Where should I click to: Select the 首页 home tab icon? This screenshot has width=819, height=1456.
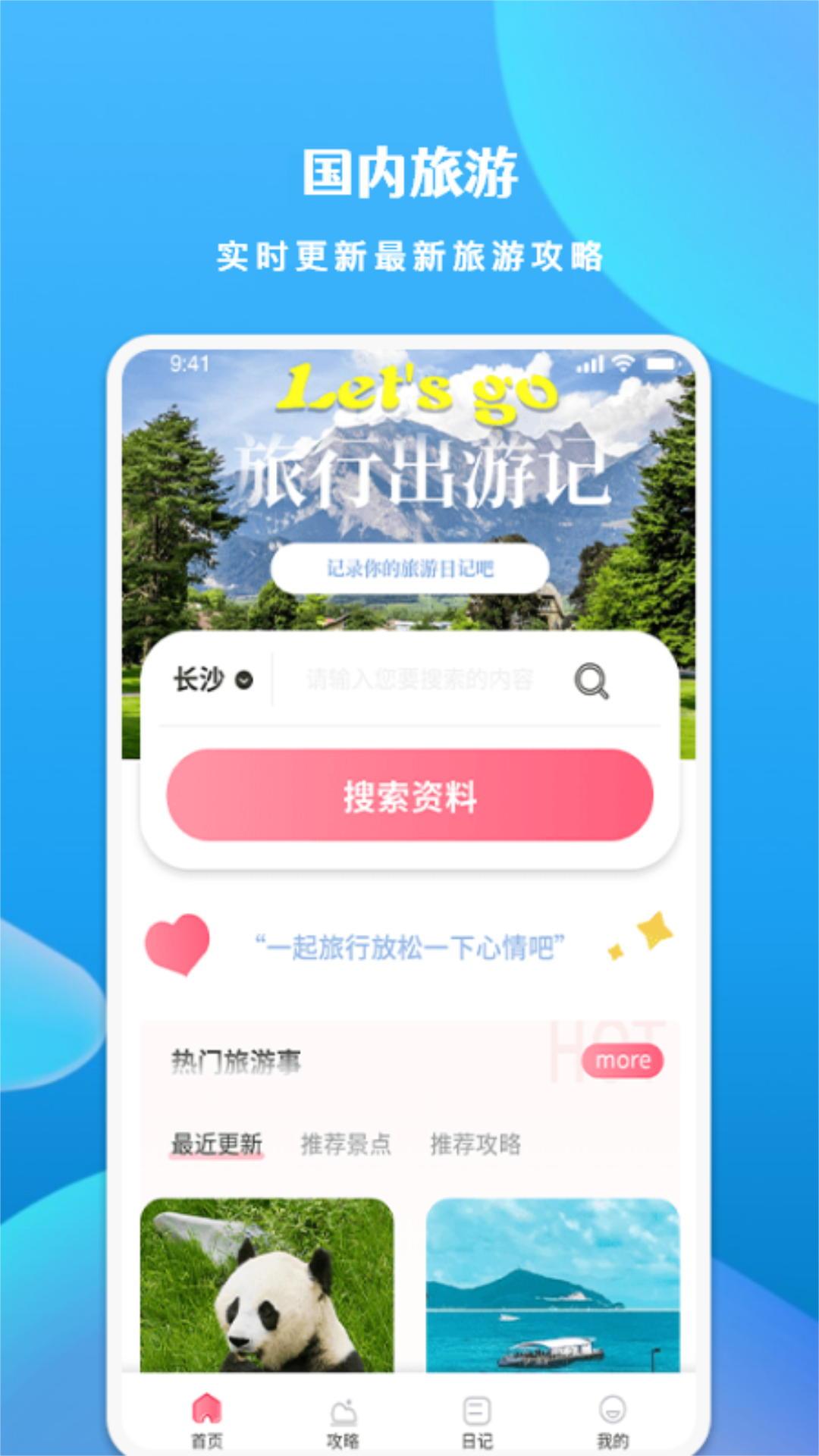click(x=207, y=1407)
